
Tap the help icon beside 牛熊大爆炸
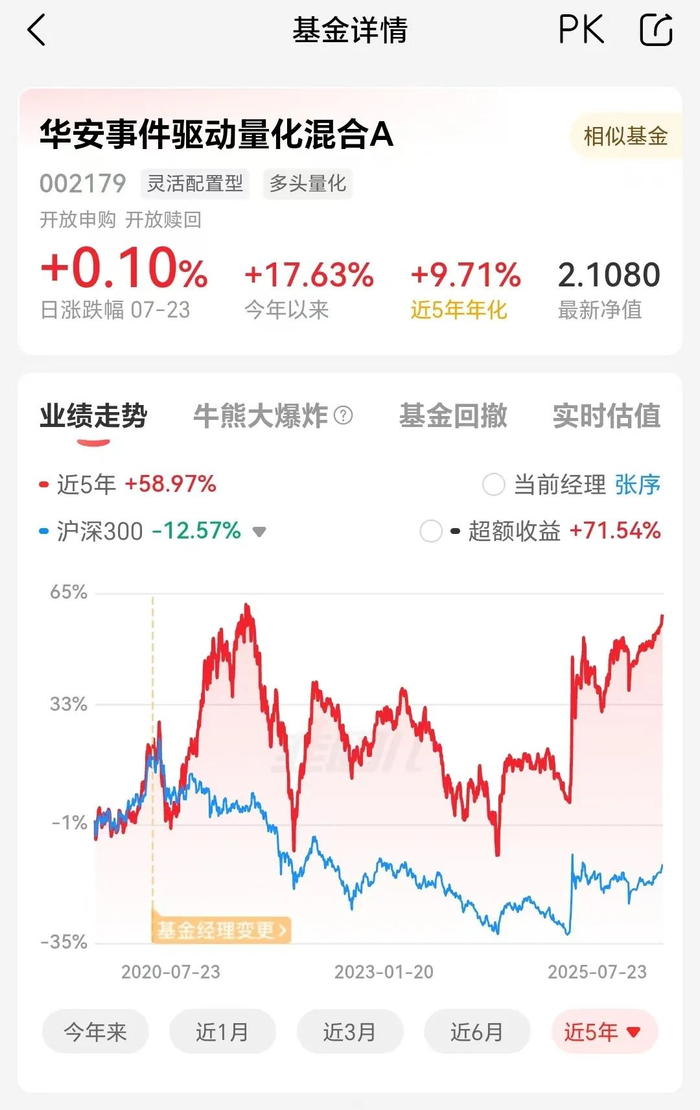[343, 416]
